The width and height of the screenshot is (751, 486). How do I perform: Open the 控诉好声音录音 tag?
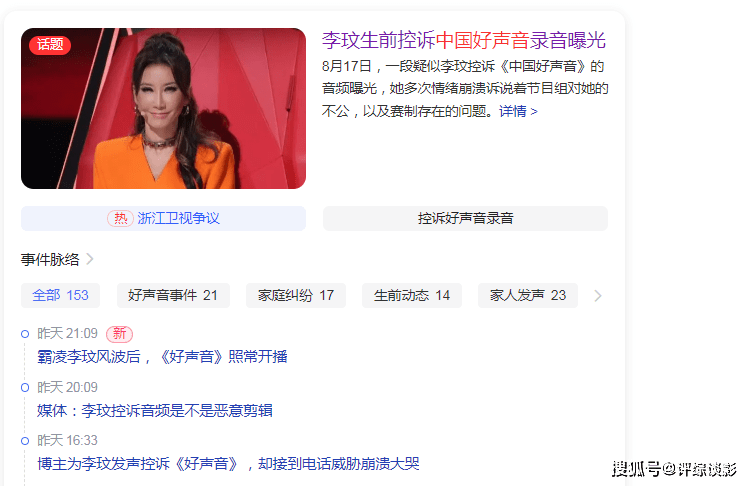coord(465,218)
